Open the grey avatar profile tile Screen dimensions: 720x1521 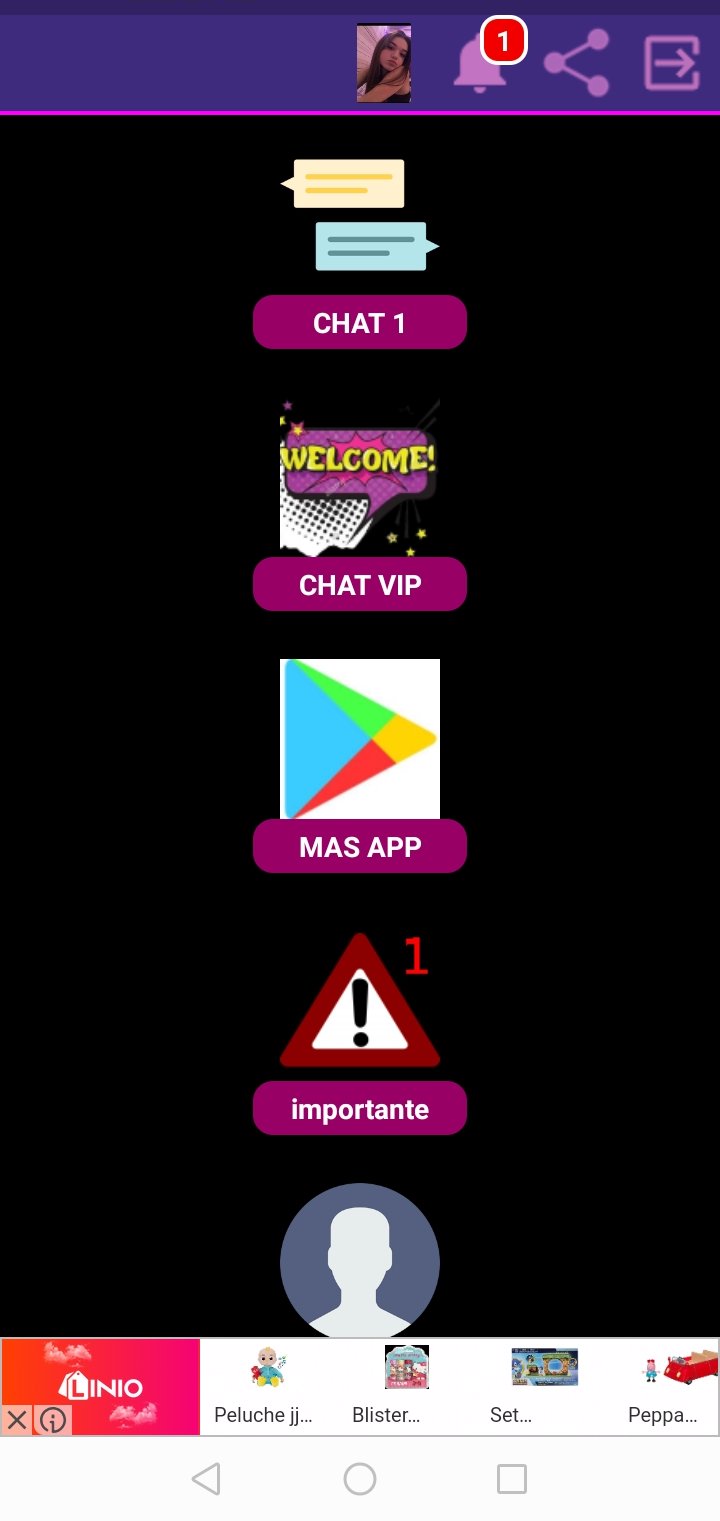tap(360, 1260)
